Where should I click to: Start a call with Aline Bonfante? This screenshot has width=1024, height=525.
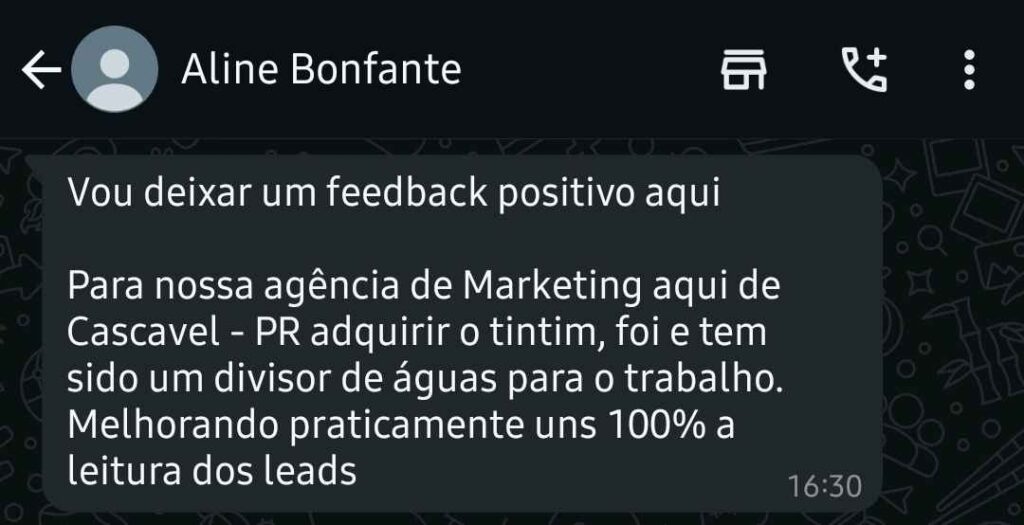pos(863,70)
